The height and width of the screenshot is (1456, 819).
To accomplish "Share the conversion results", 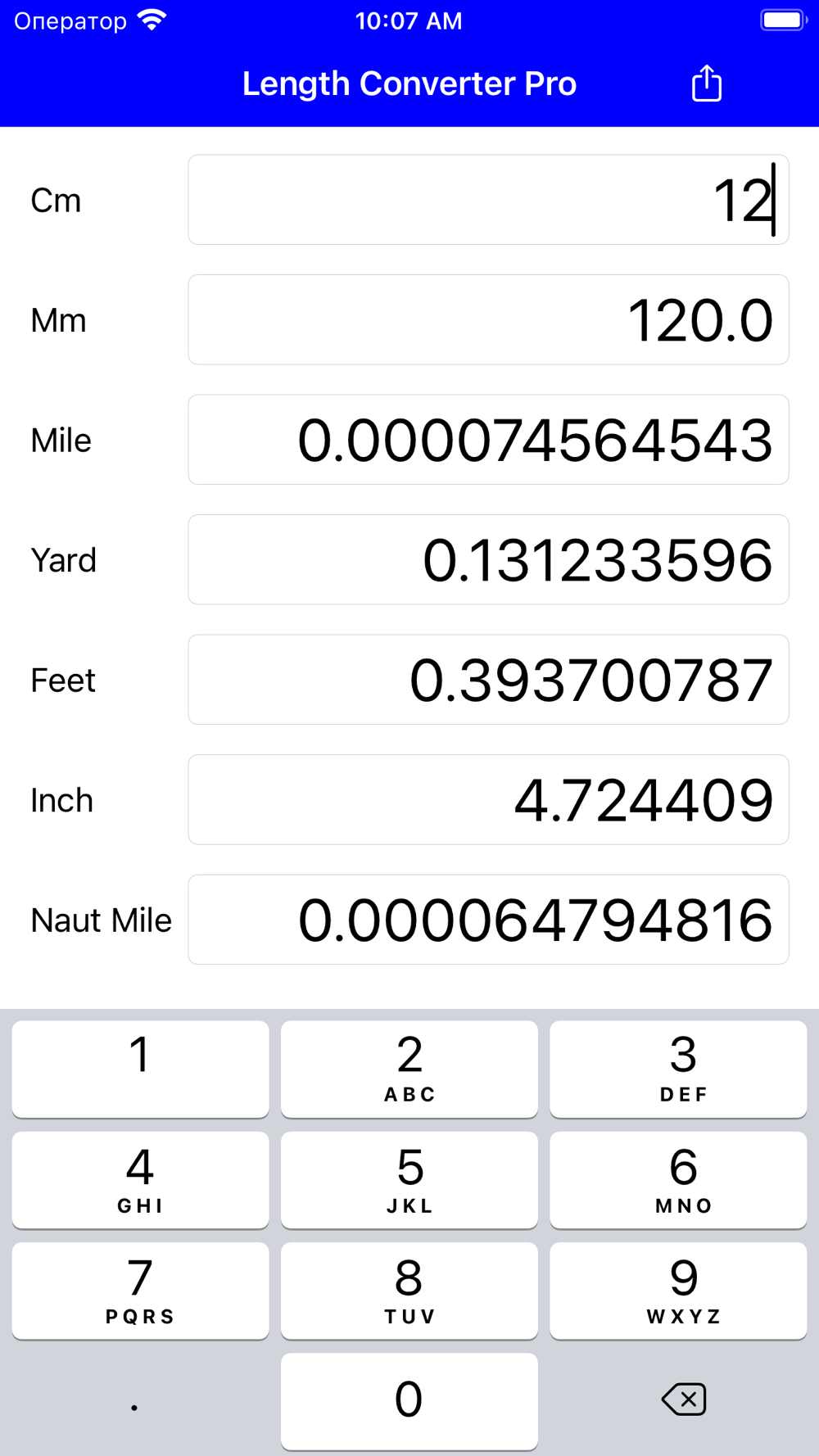I will click(706, 84).
